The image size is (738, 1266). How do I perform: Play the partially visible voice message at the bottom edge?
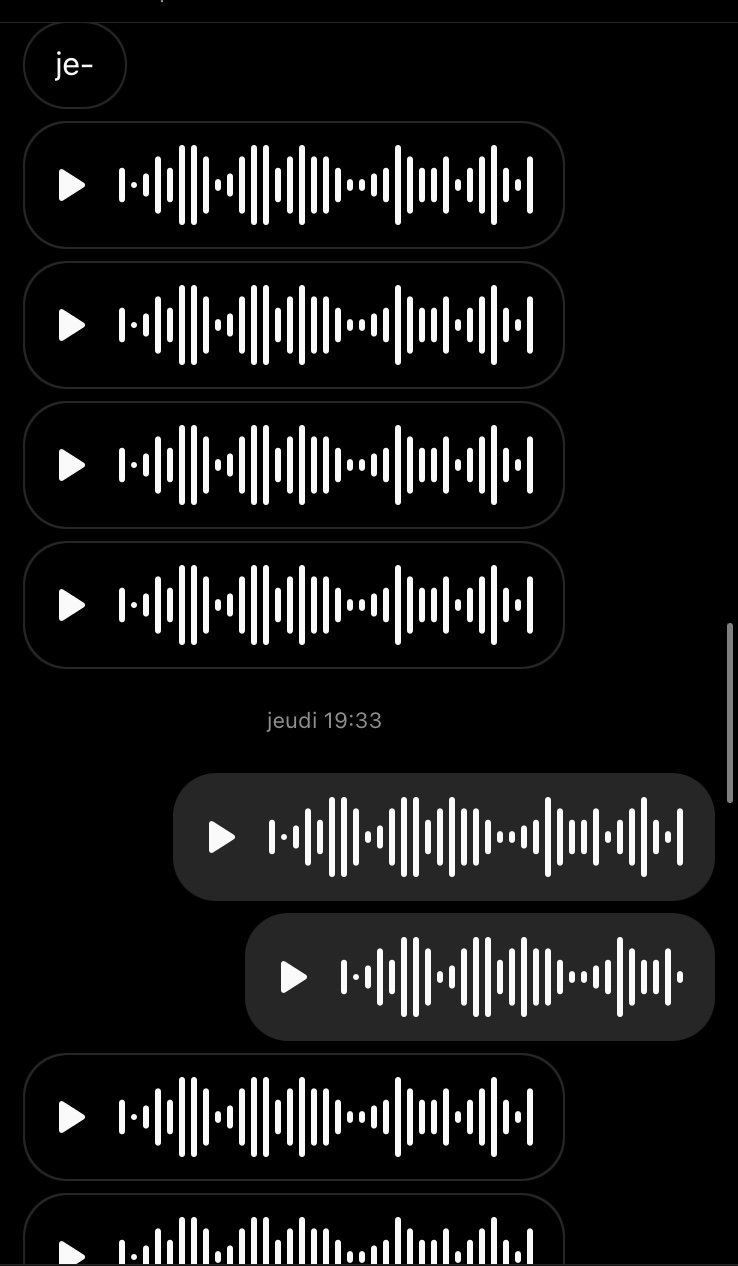[72, 1254]
